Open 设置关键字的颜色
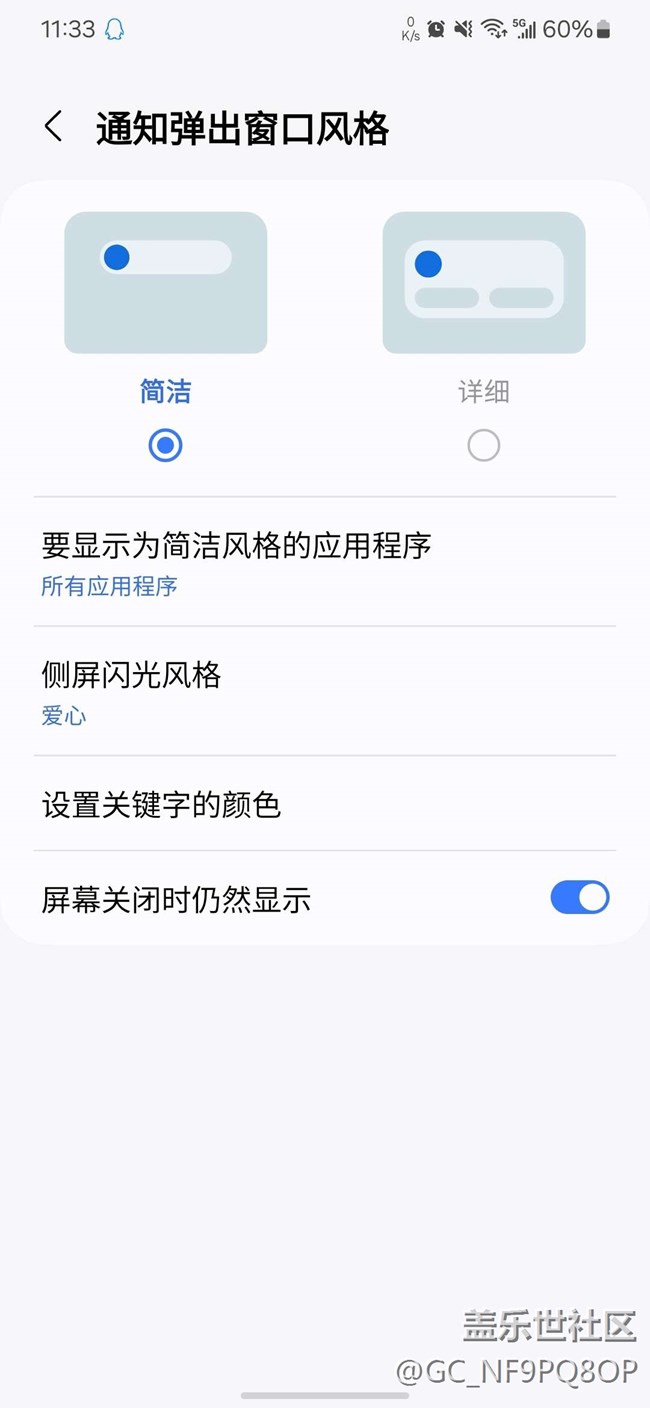The height and width of the screenshot is (1408, 650). point(325,804)
